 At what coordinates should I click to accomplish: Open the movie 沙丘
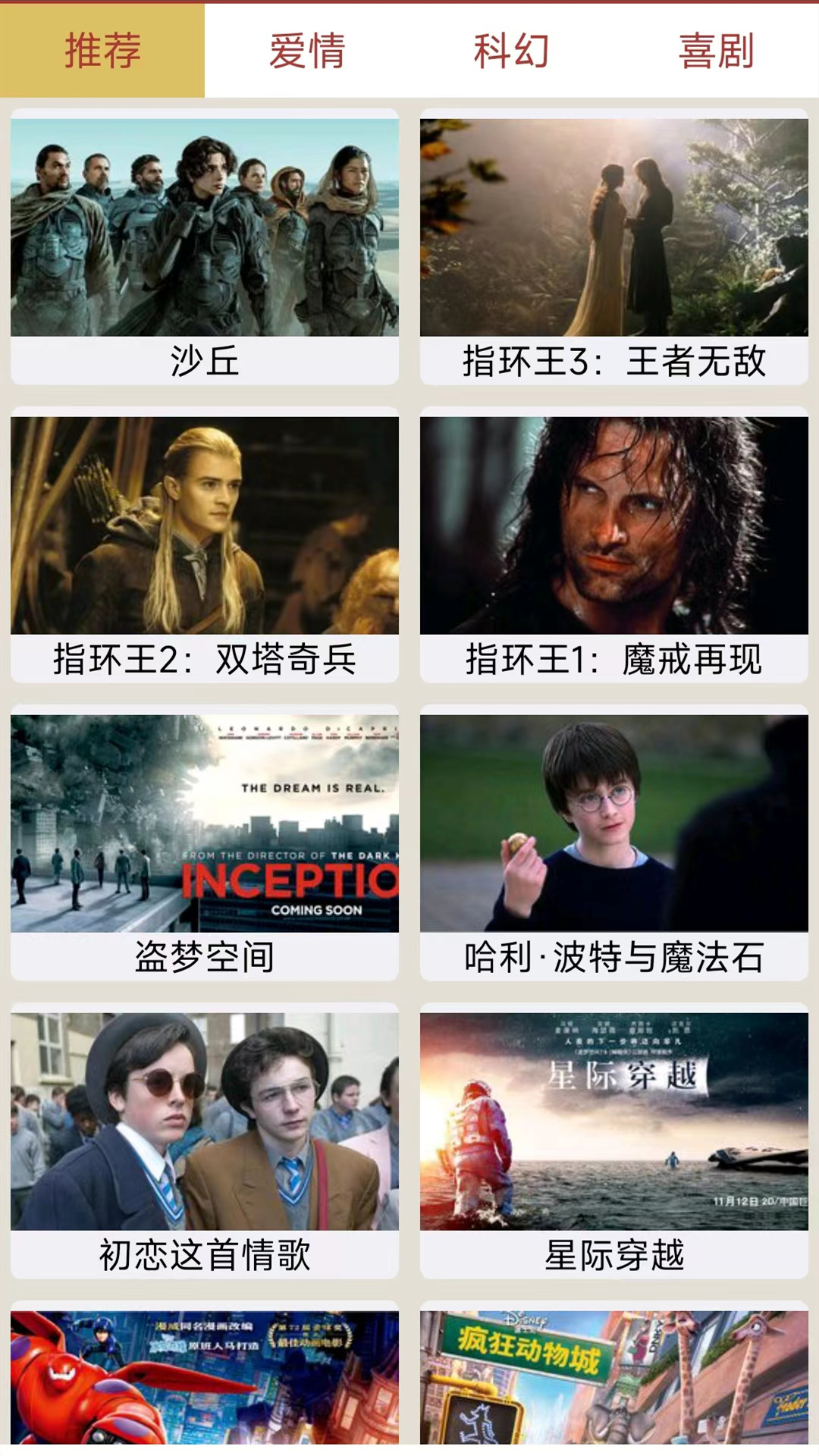coord(205,246)
